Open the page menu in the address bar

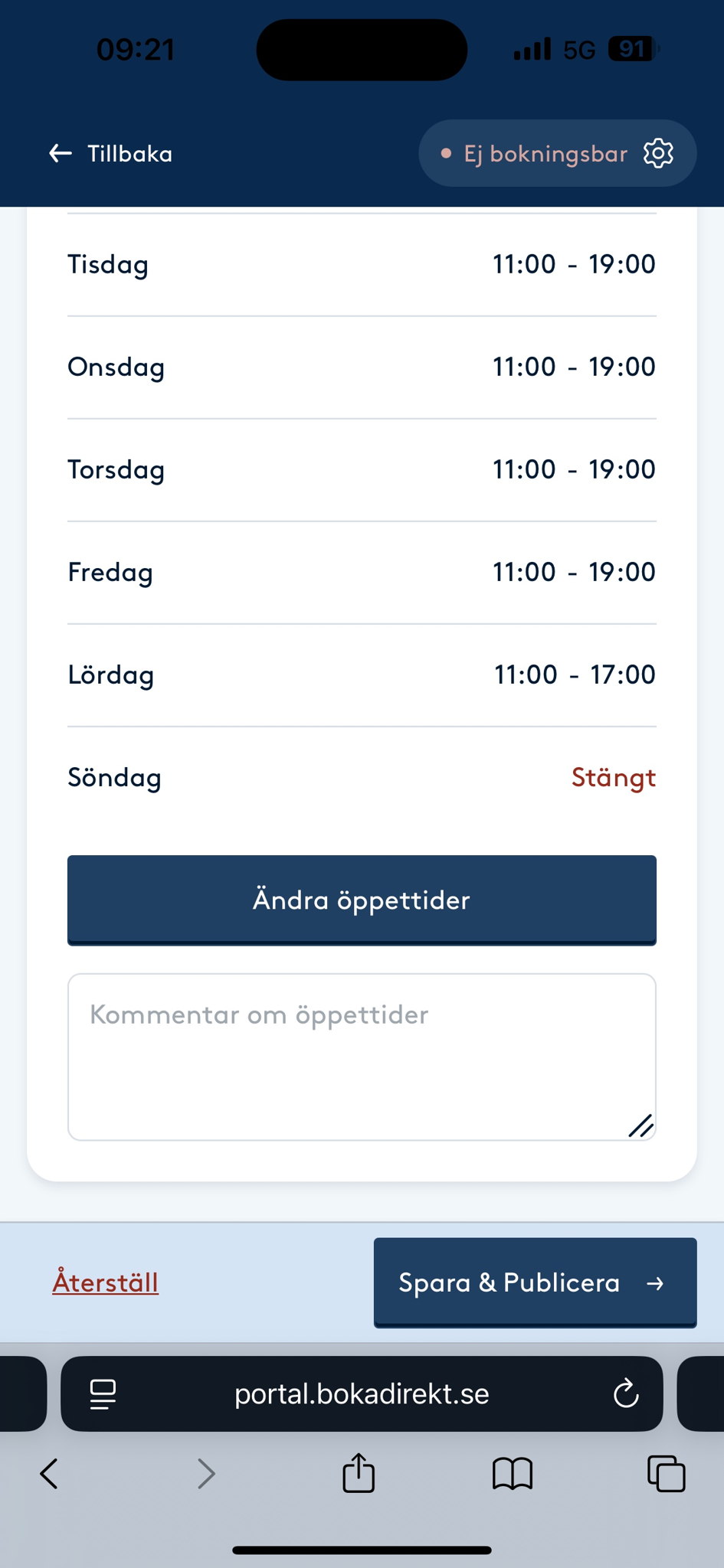click(103, 1394)
